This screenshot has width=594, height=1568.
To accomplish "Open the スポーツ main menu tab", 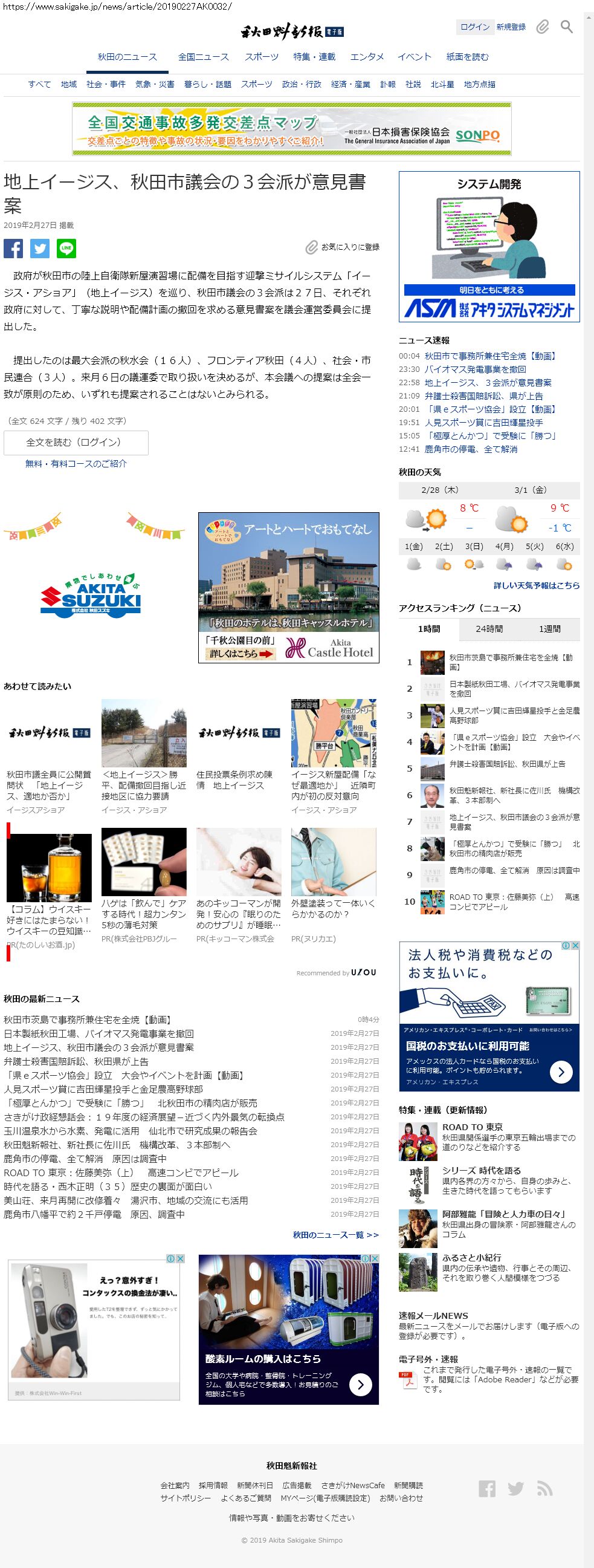I will coord(262,57).
